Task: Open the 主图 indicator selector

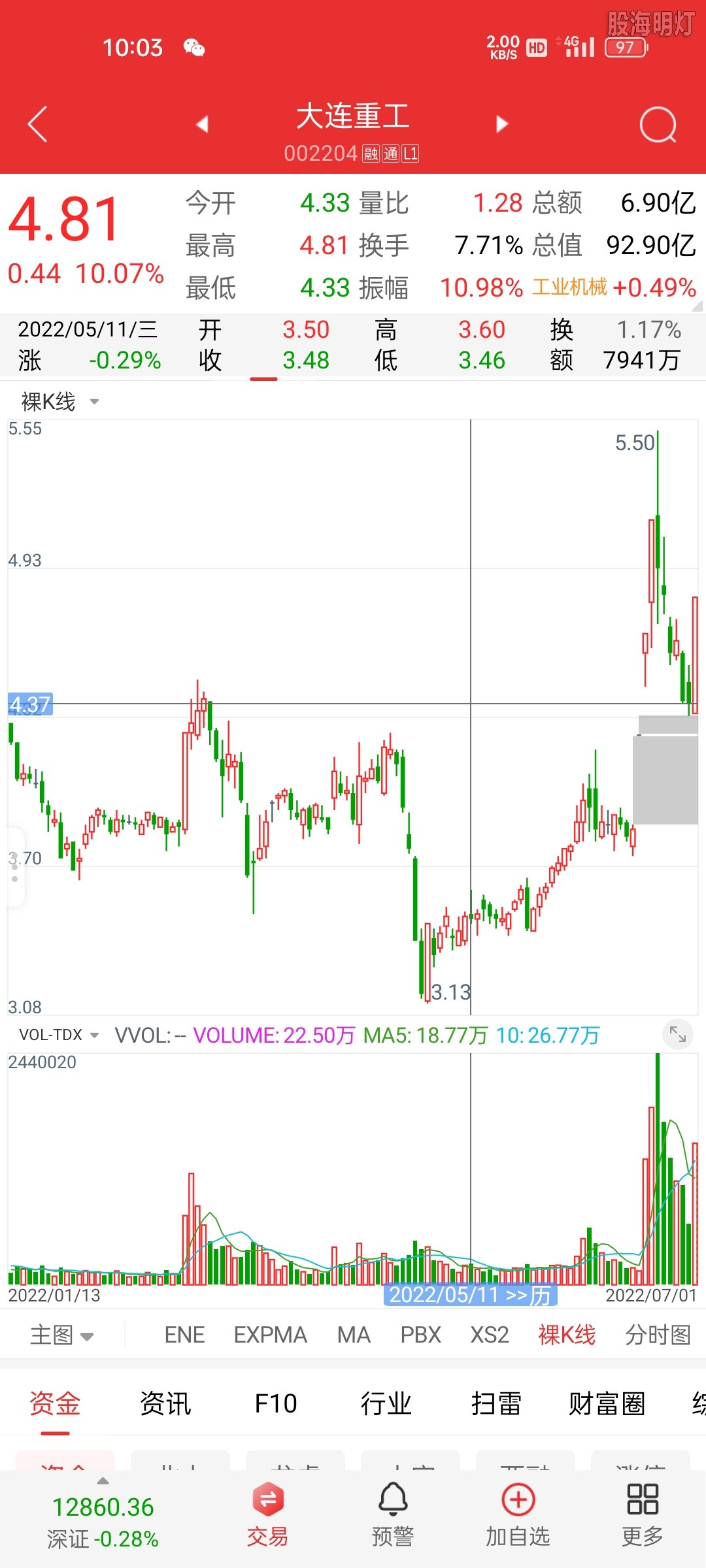Action: pos(62,1335)
